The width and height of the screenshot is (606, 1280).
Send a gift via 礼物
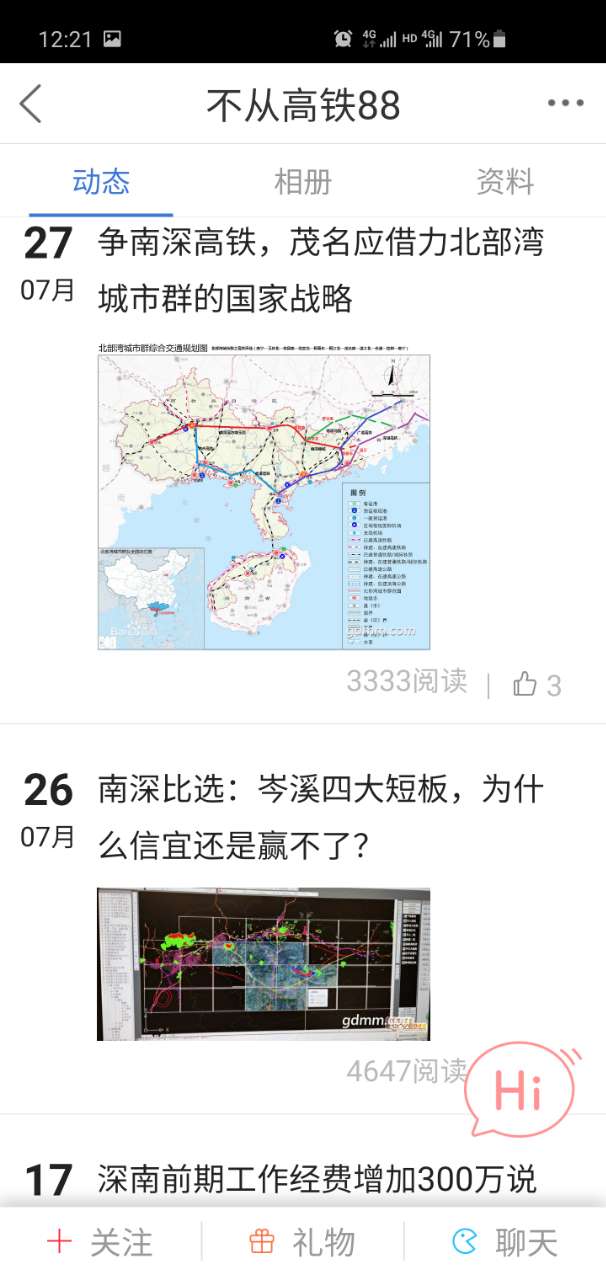coord(302,1242)
